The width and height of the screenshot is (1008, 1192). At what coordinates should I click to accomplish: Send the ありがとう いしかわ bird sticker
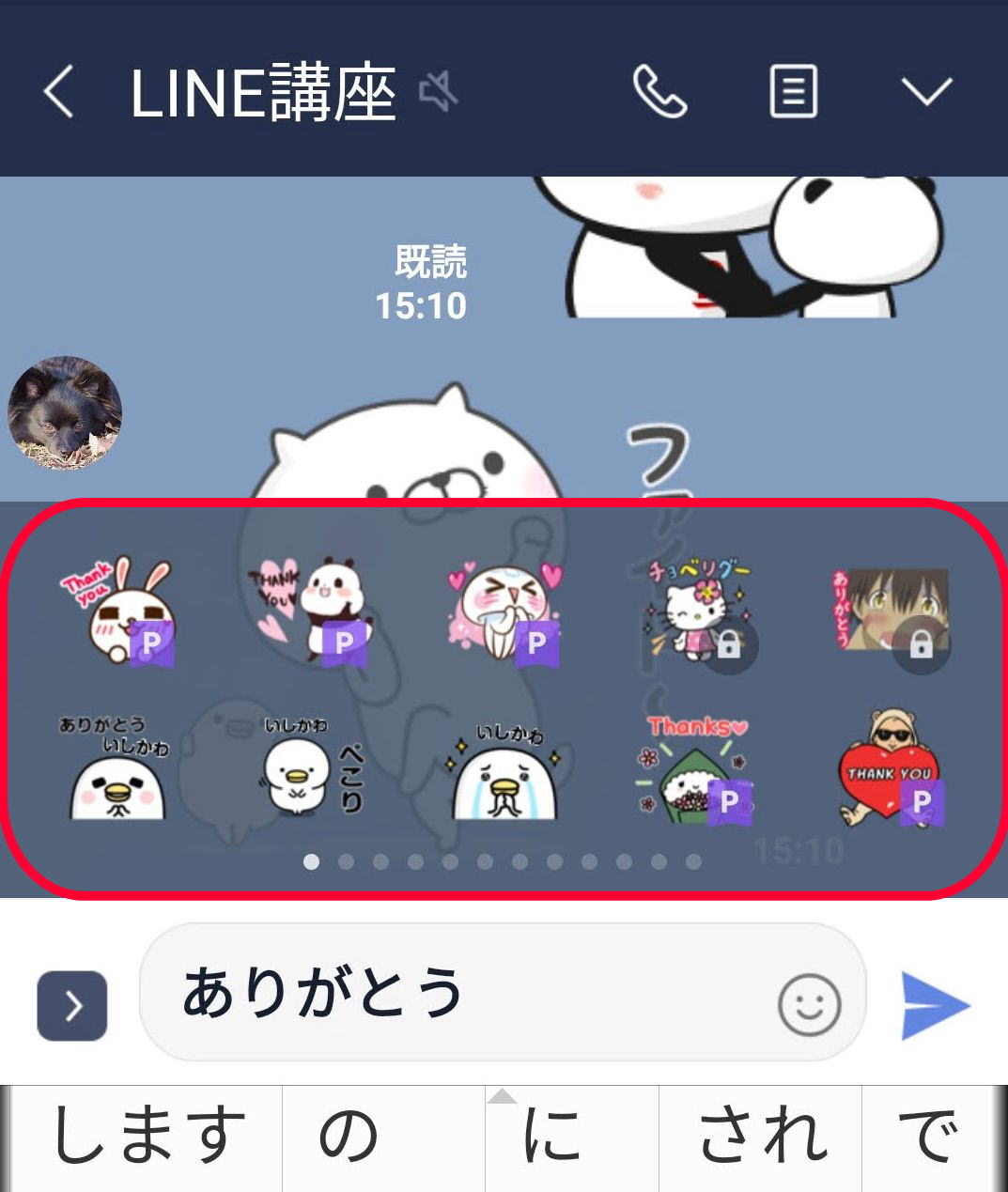click(x=116, y=768)
